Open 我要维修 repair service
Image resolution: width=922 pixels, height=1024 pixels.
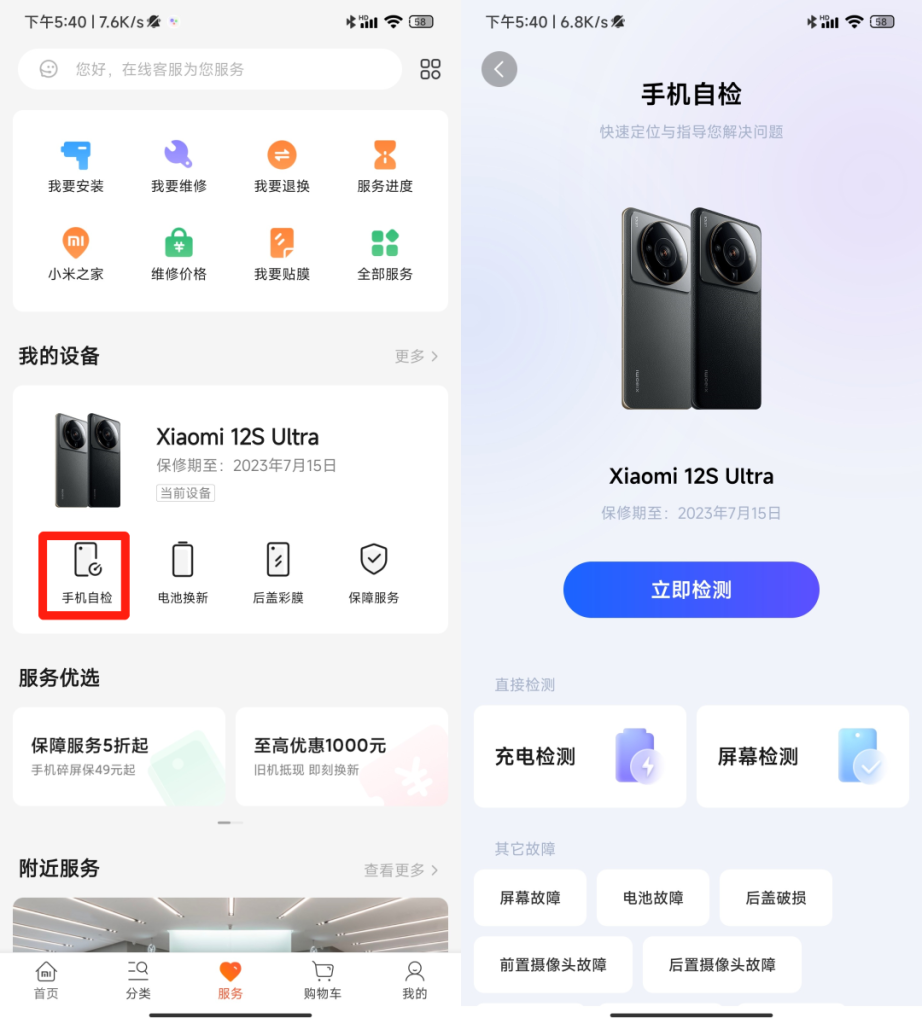(x=179, y=166)
